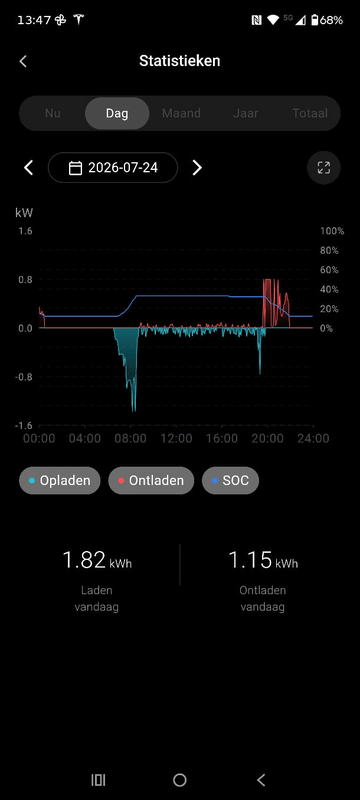This screenshot has width=360, height=800.
Task: Open the Jaar statistics tab
Action: 245,113
